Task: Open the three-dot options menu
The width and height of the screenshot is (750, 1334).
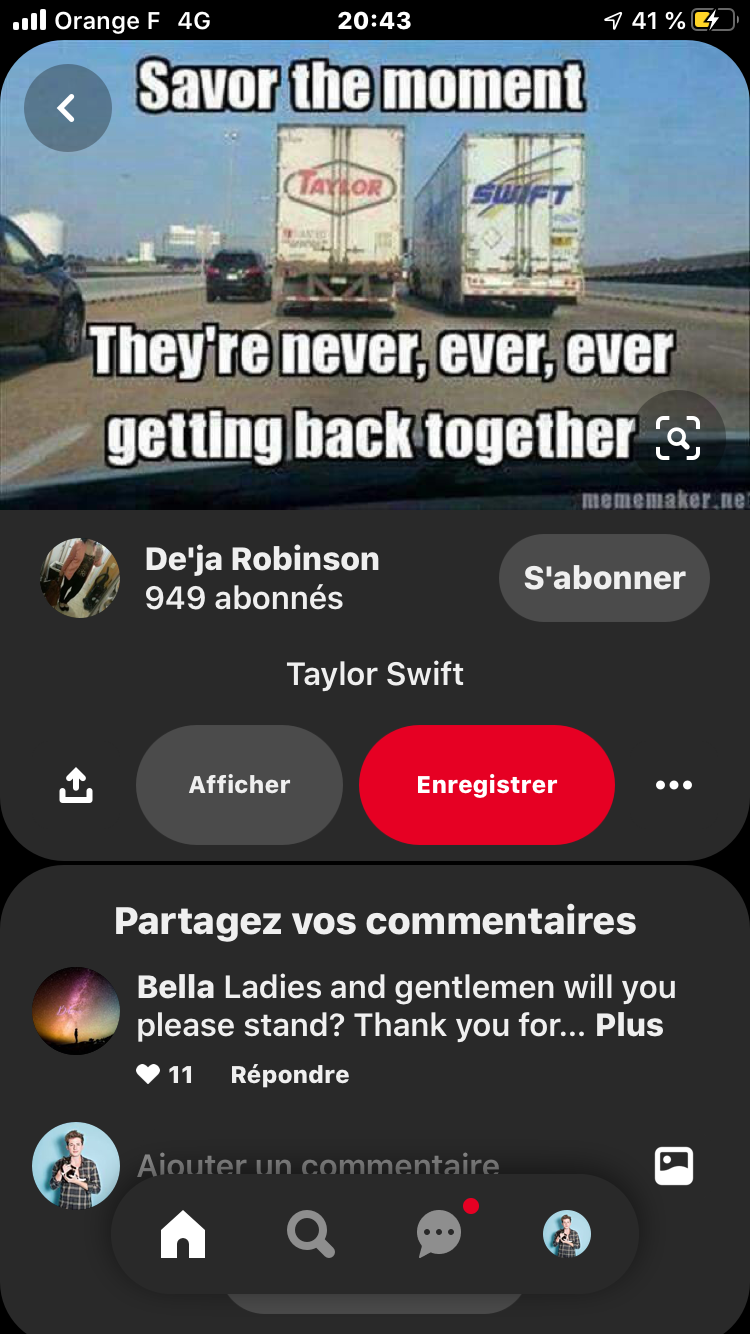Action: [x=673, y=785]
